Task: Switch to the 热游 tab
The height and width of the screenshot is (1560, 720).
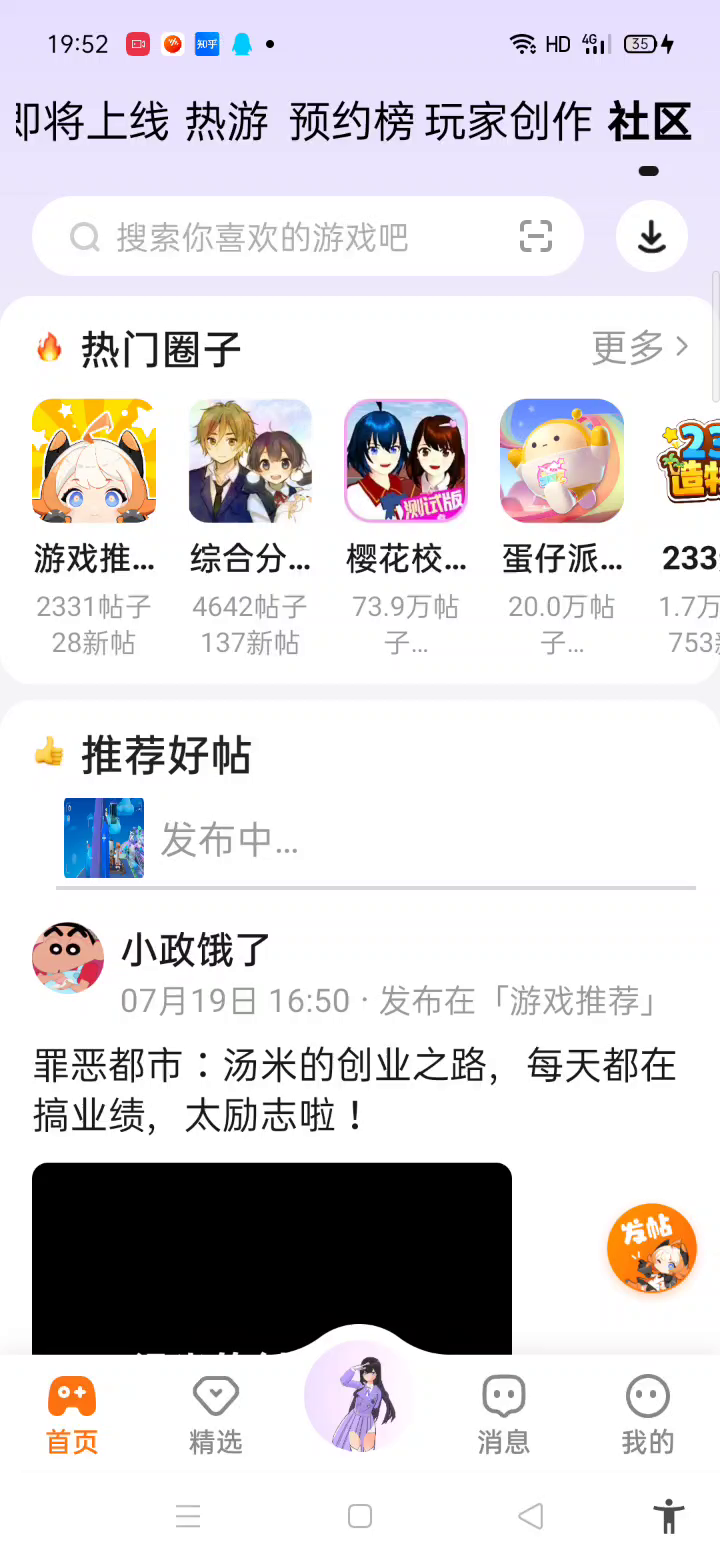Action: tap(227, 122)
